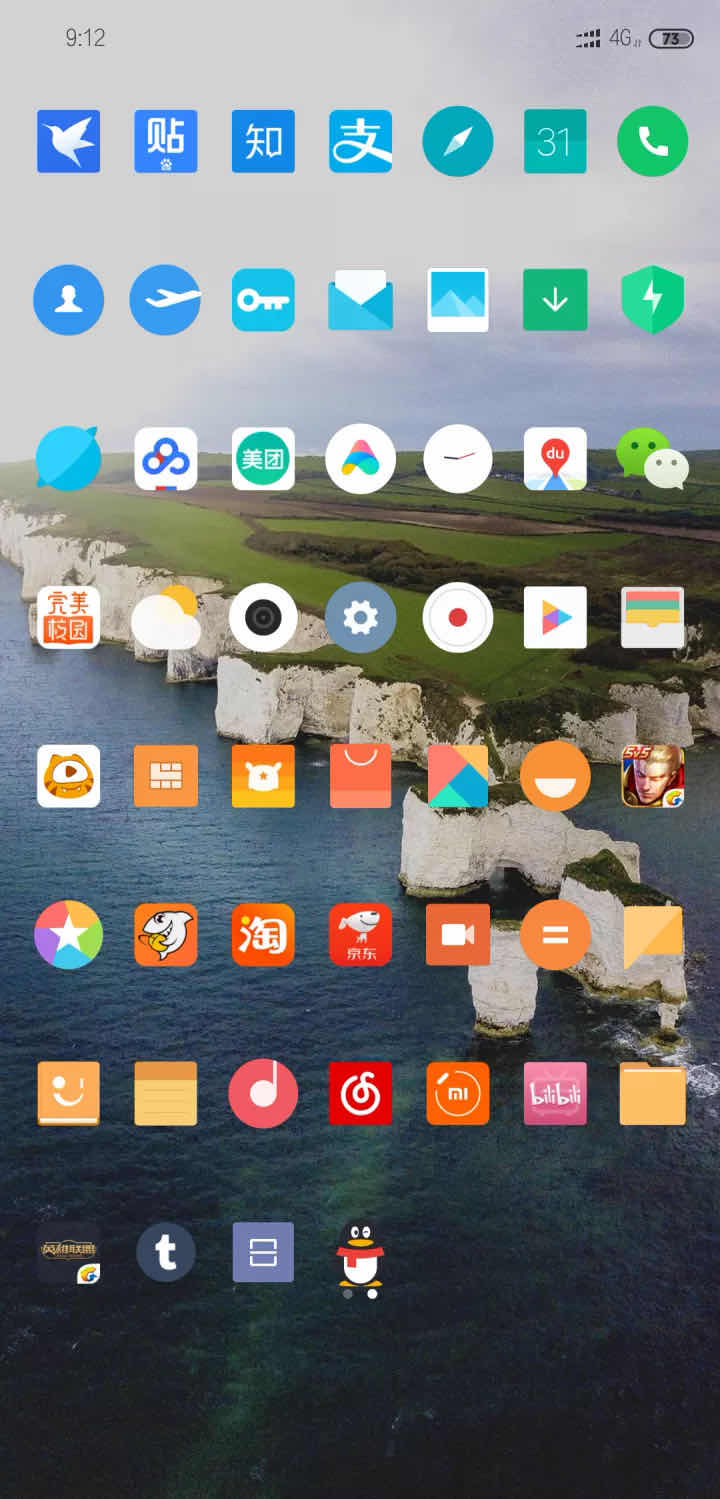This screenshot has height=1499, width=720.
Task: Open the Alipay app
Action: [361, 142]
